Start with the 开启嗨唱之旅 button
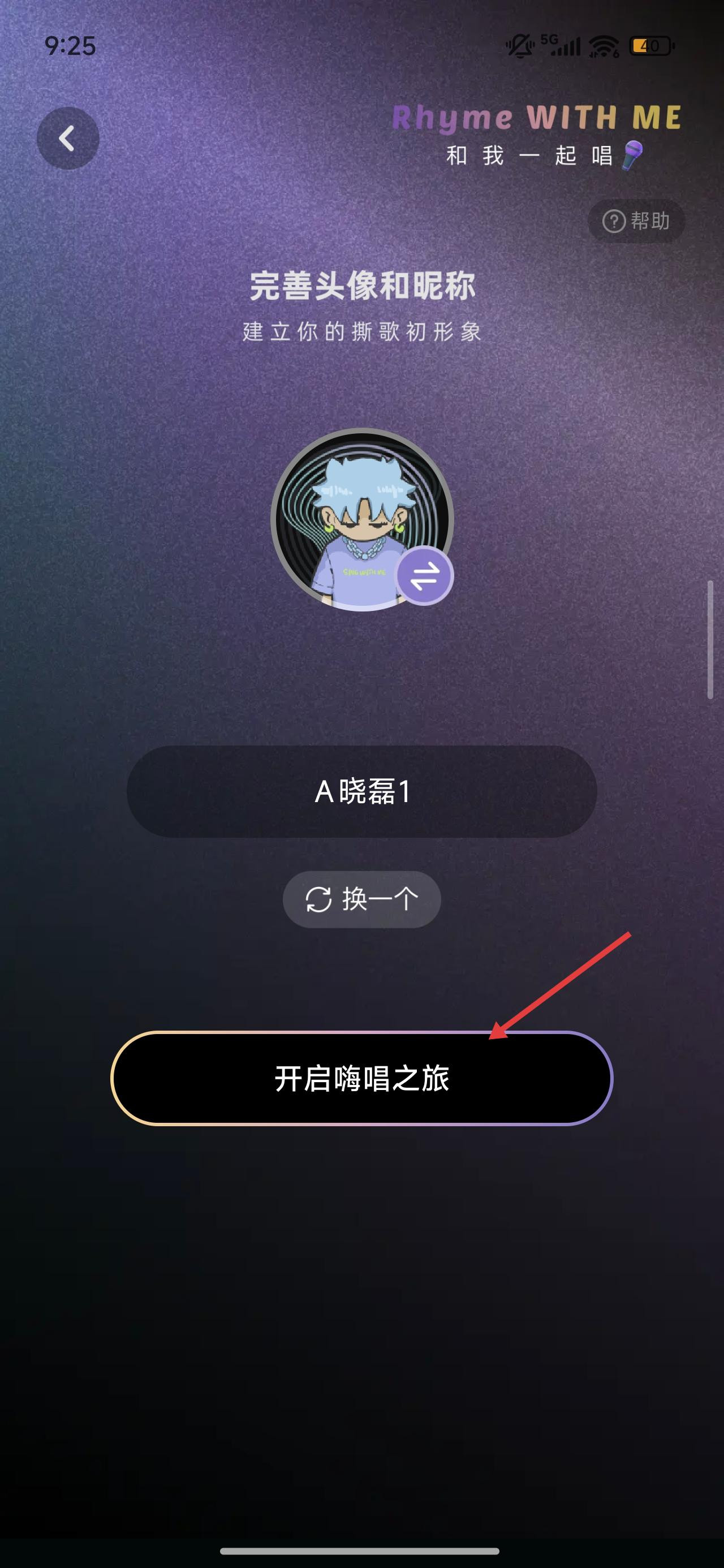Image resolution: width=724 pixels, height=1568 pixels. click(361, 1078)
